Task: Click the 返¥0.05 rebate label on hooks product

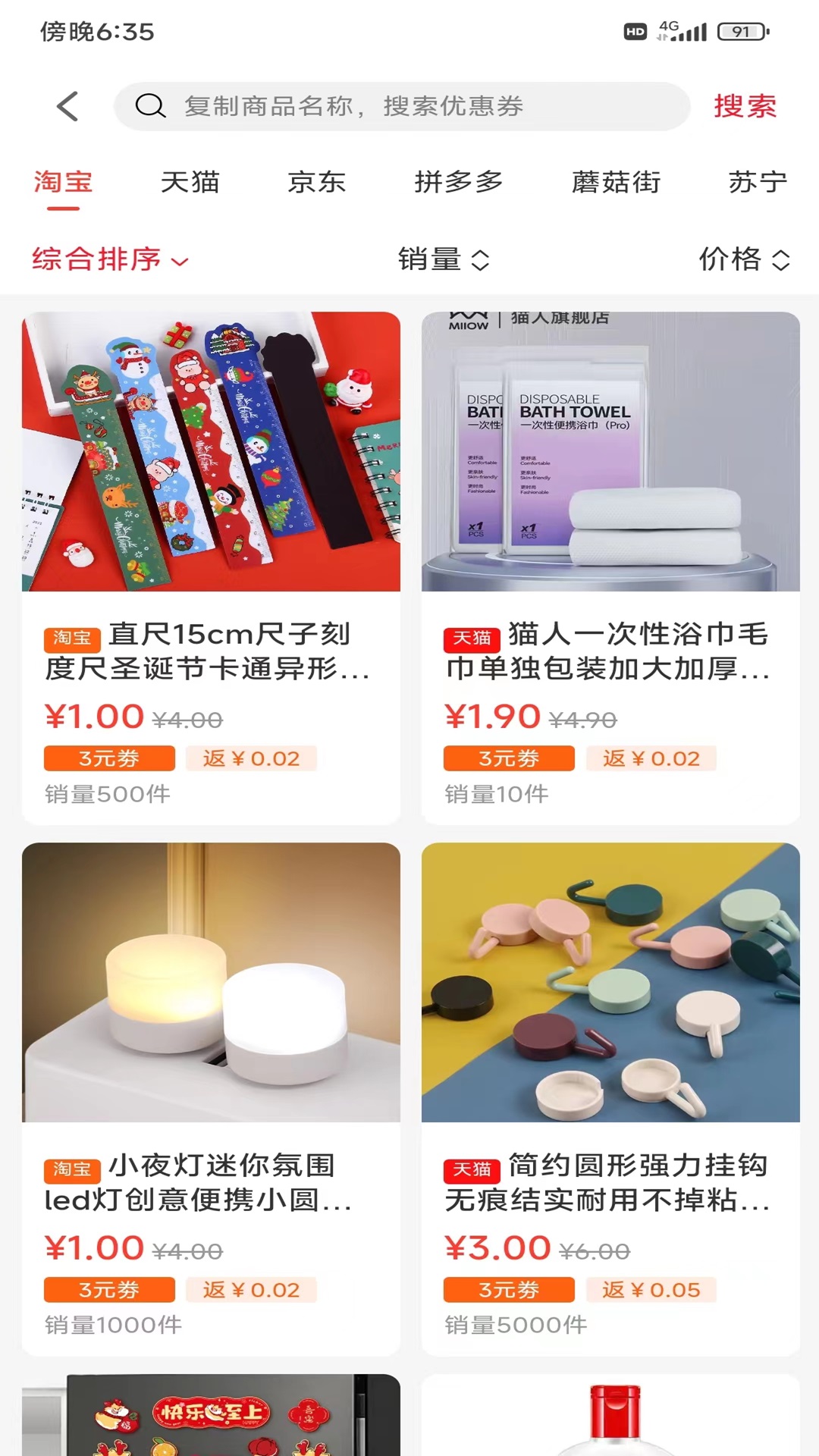Action: 651,1290
